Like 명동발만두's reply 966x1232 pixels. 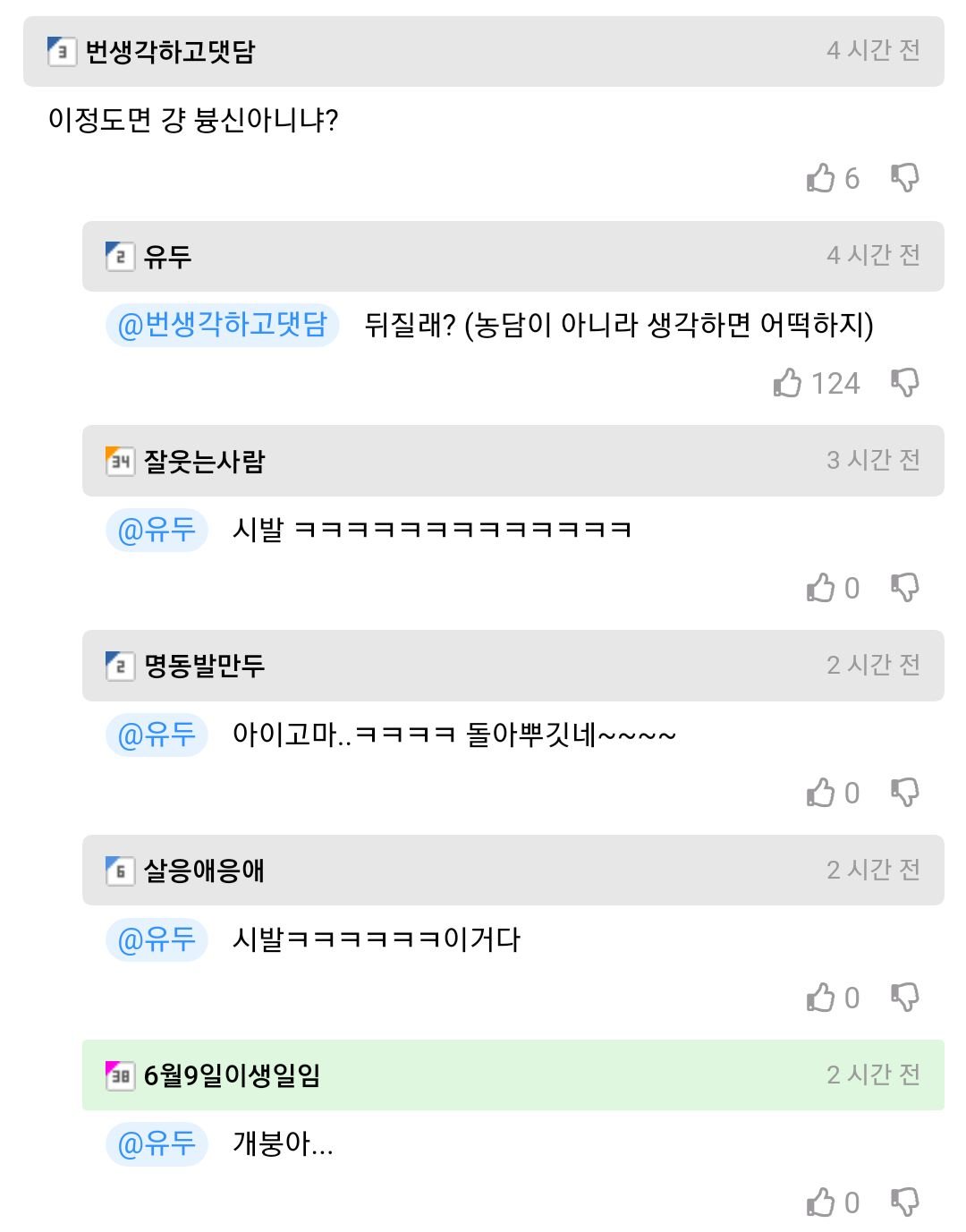pyautogui.click(x=821, y=793)
